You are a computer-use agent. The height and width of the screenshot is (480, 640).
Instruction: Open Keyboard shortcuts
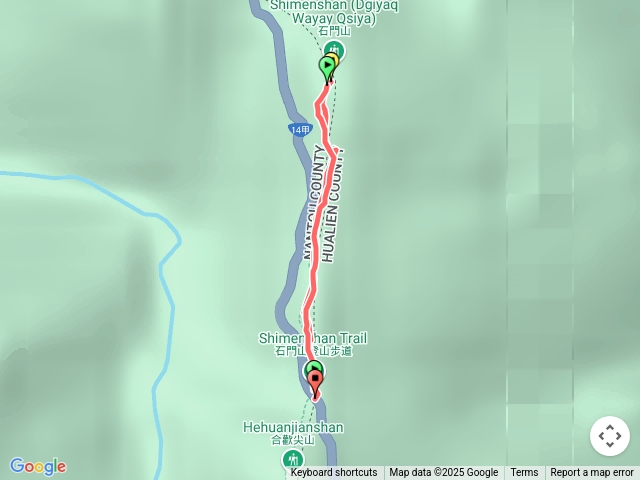(x=334, y=473)
